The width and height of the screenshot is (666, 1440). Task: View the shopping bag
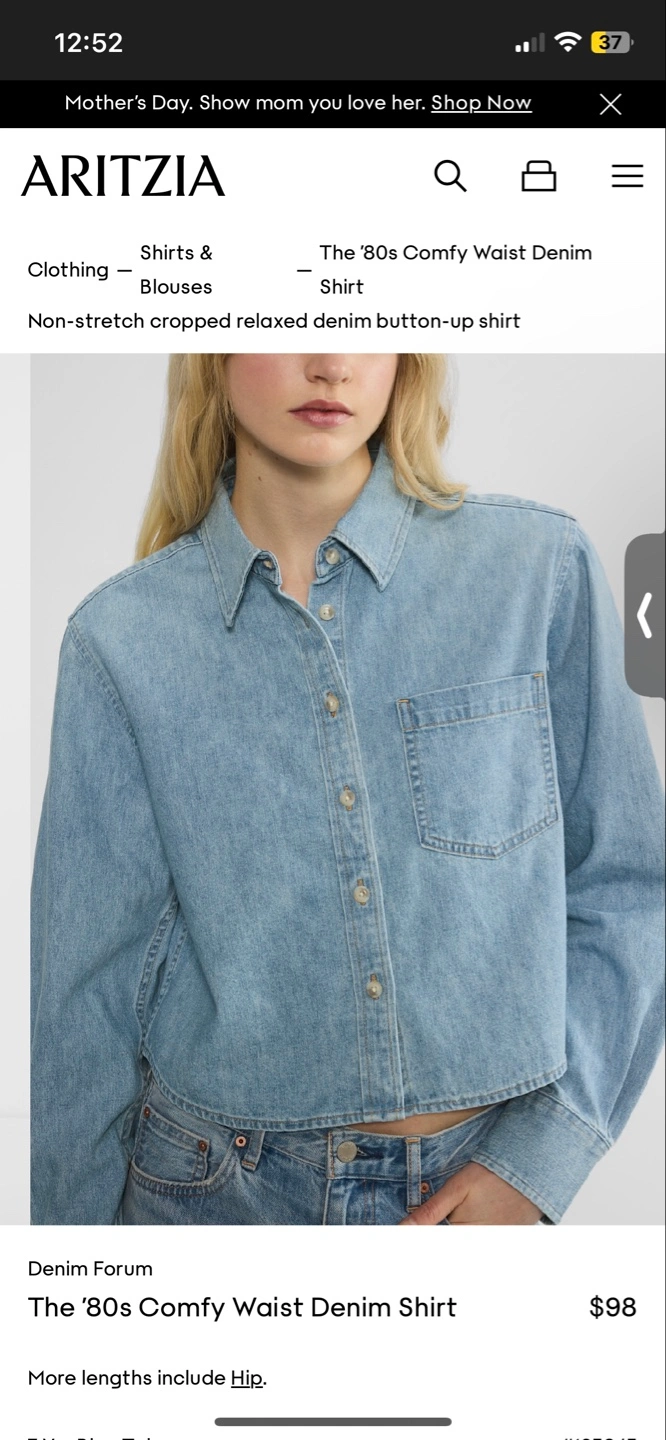pos(539,176)
